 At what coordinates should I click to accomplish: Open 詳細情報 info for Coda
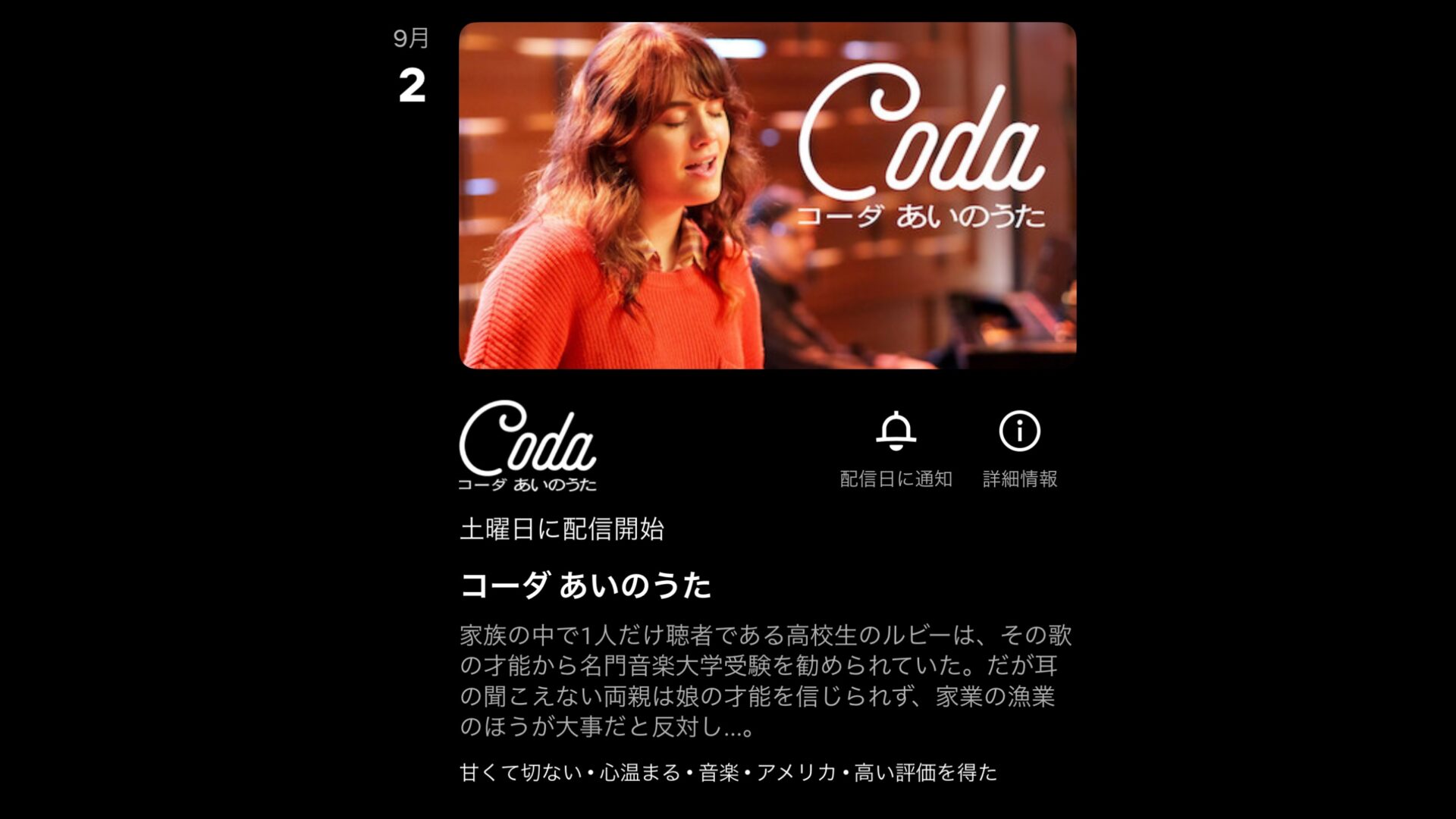tap(1019, 432)
